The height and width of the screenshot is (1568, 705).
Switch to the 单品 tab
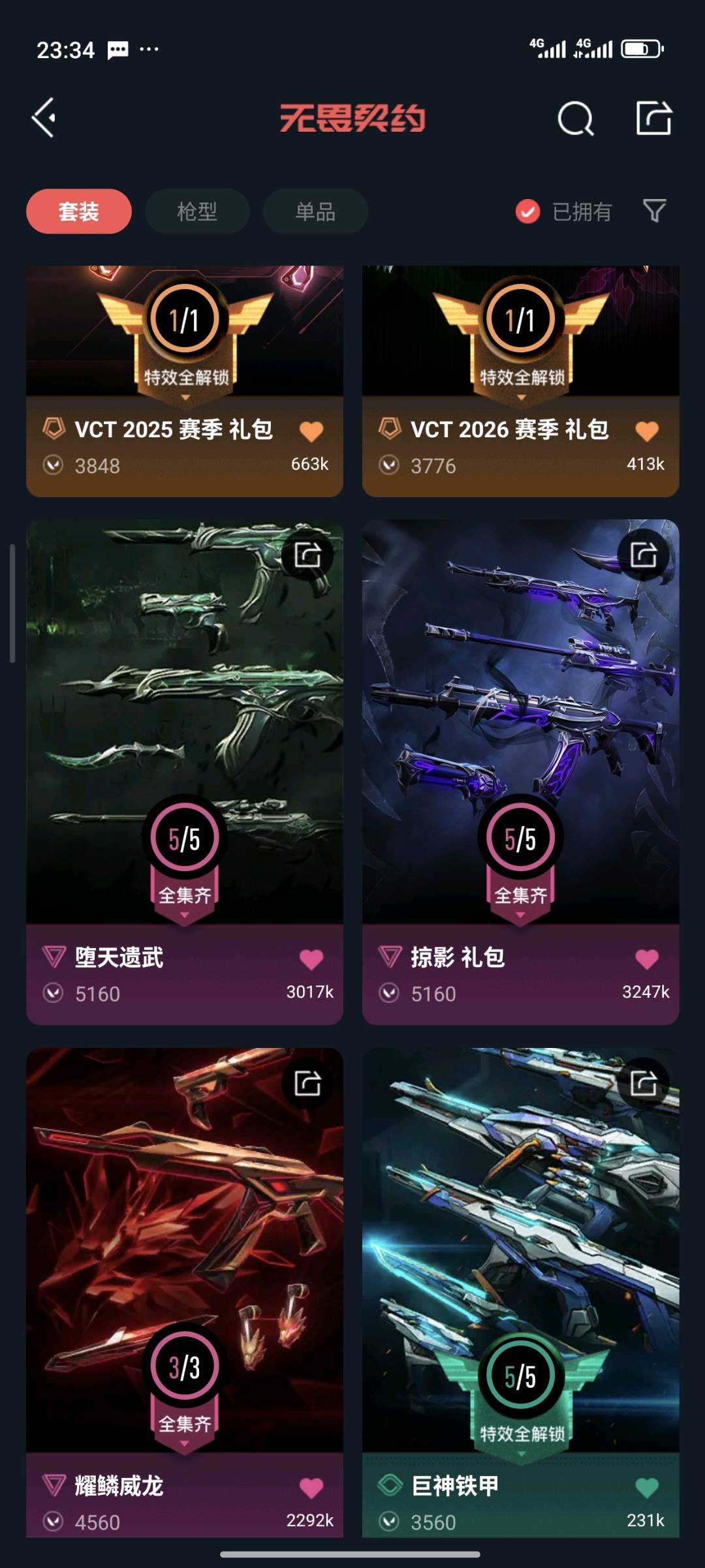coord(315,211)
